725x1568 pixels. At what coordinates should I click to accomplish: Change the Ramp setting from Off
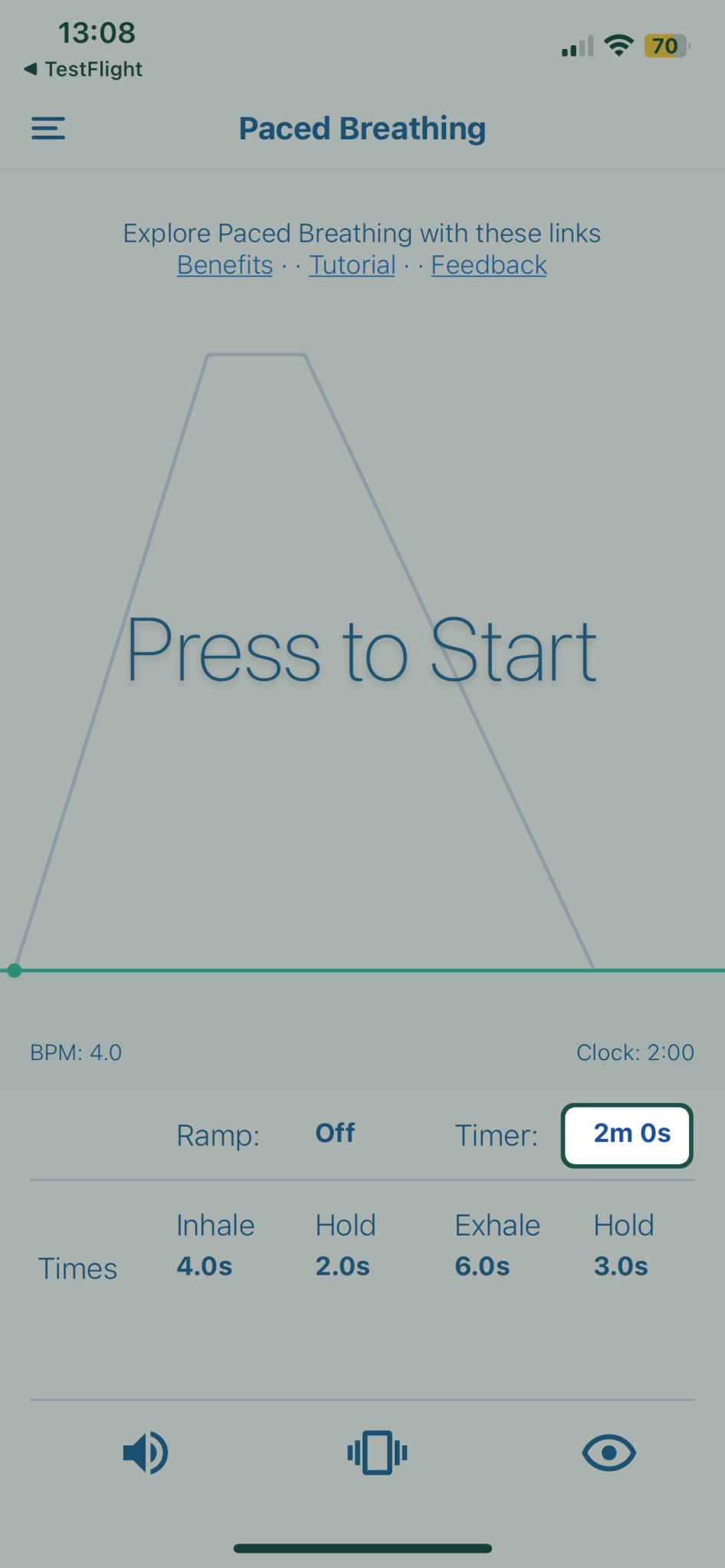tap(335, 1133)
